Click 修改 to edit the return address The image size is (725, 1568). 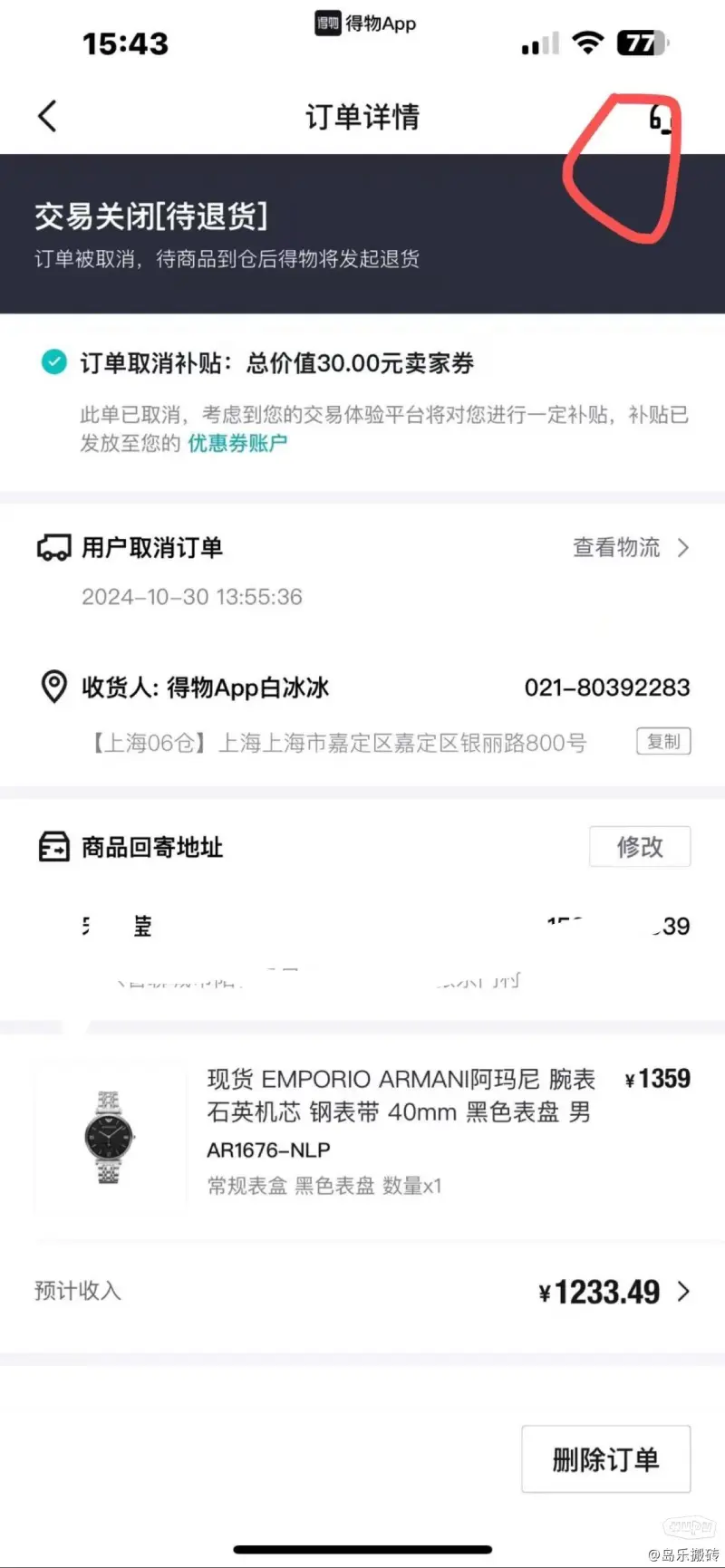[640, 846]
